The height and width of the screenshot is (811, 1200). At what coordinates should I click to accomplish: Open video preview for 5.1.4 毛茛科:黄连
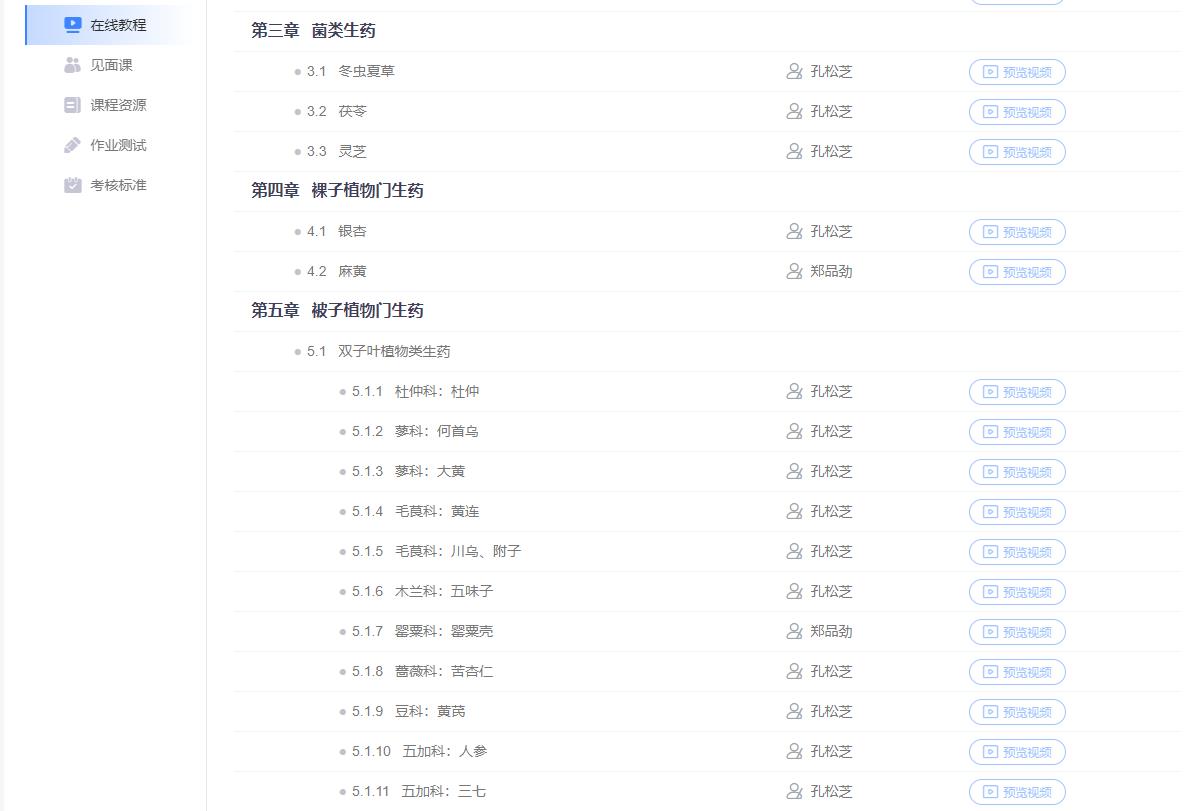pyautogui.click(x=1016, y=512)
